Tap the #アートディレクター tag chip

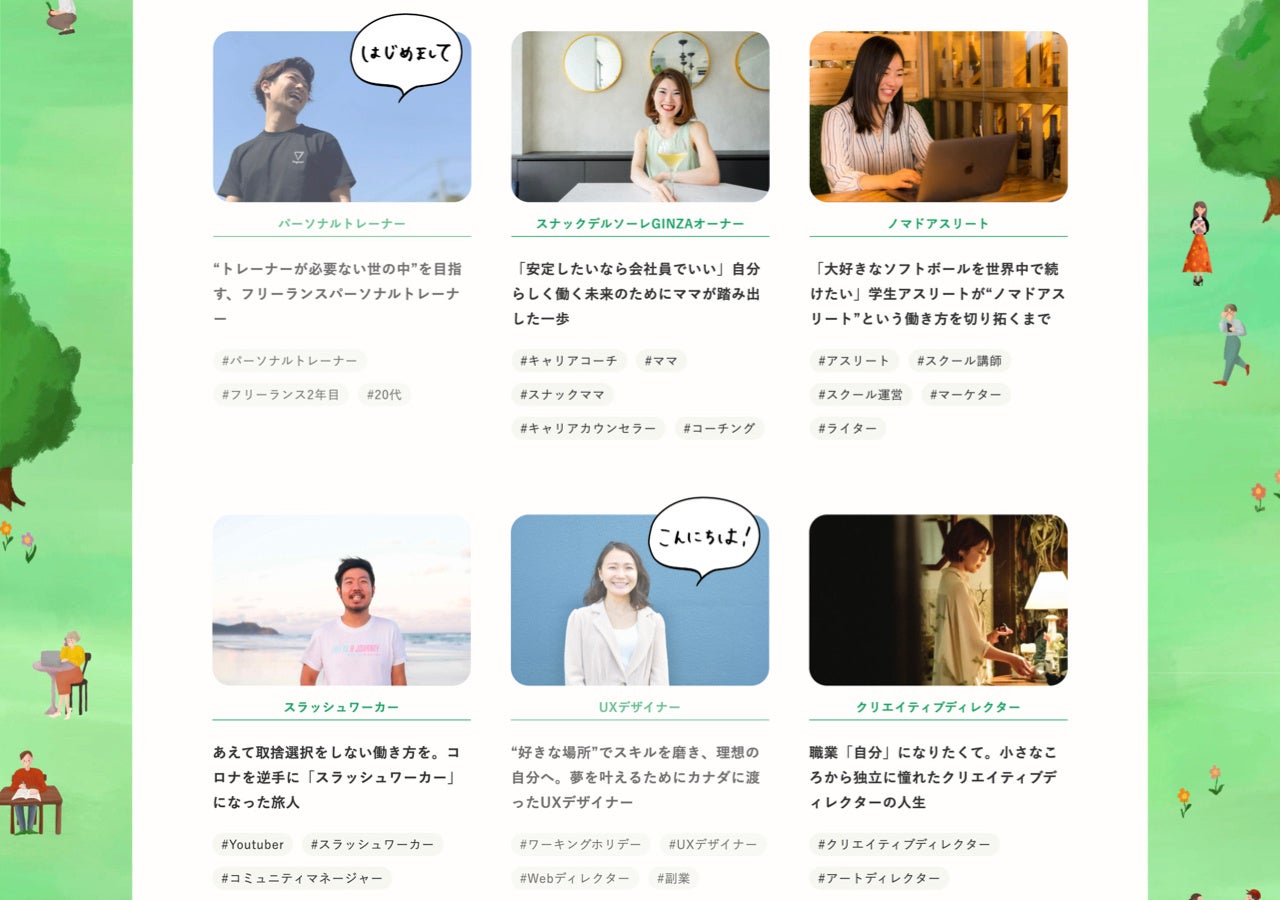pos(879,879)
